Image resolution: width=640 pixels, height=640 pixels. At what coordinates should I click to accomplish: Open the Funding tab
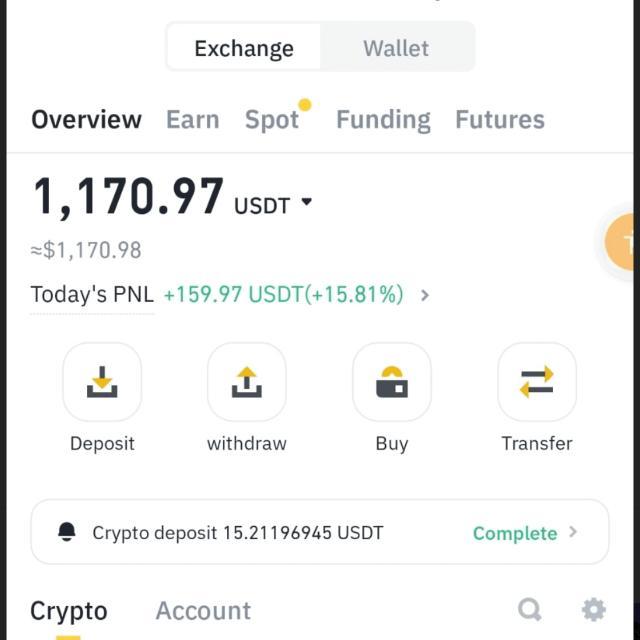click(383, 120)
